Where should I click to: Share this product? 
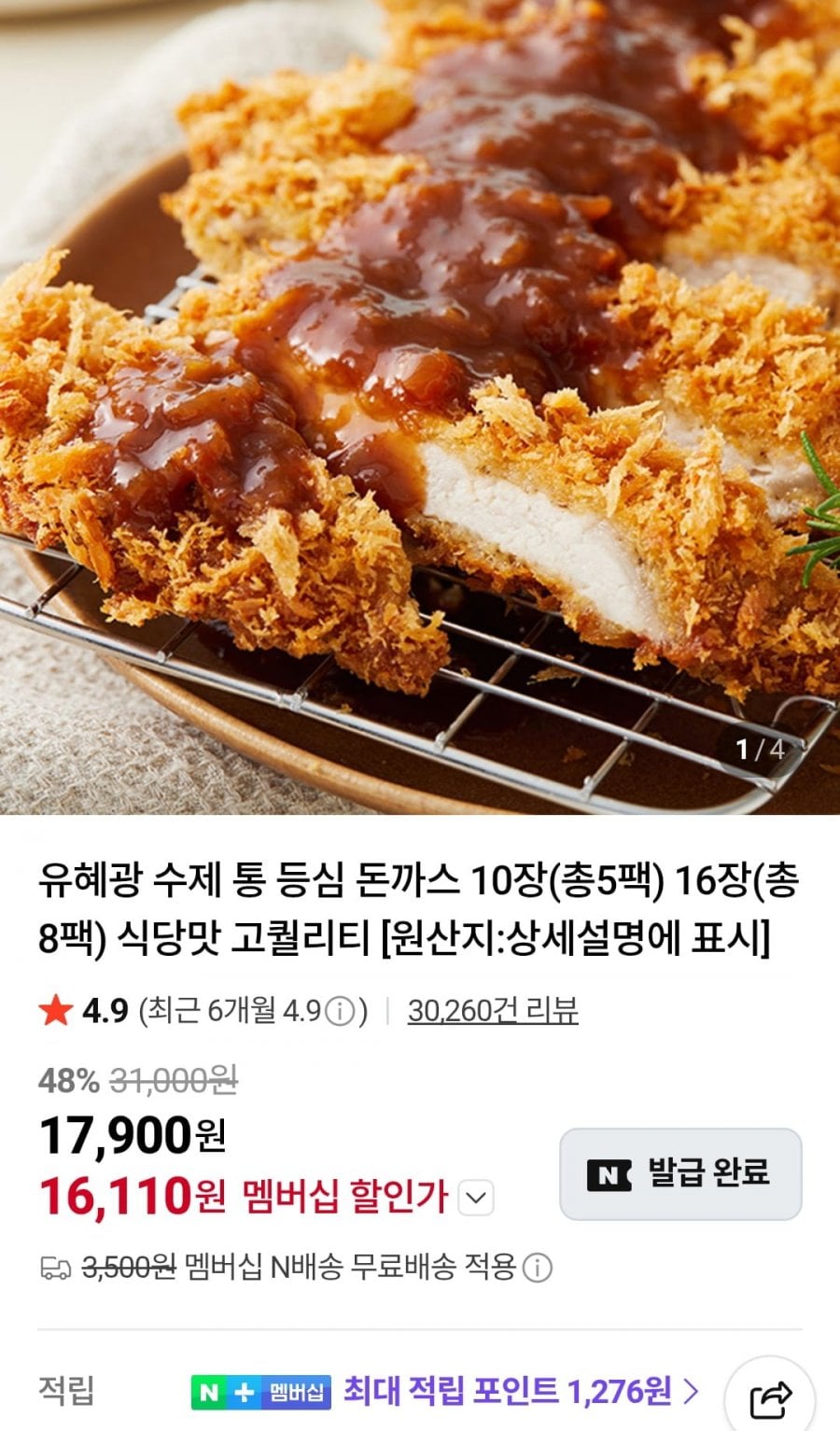pos(771,1399)
